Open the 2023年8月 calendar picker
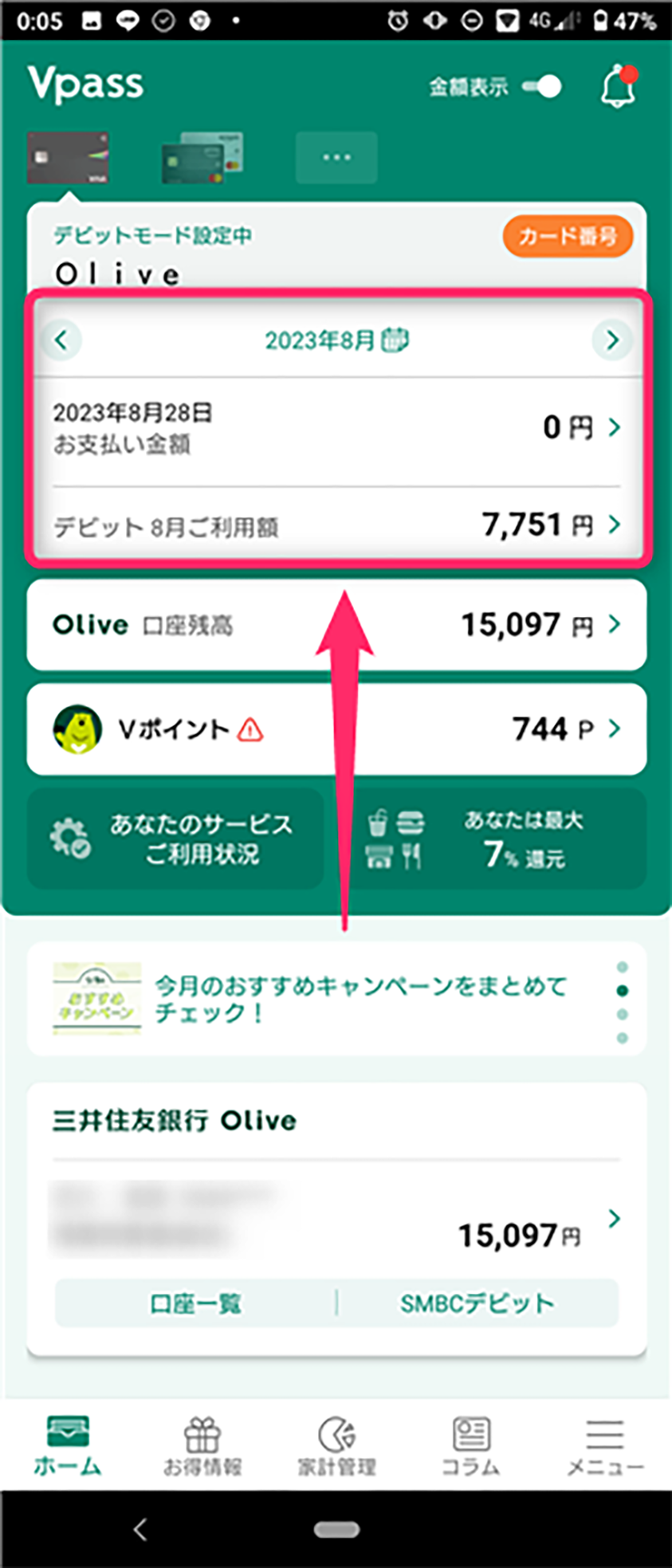The width and height of the screenshot is (672, 1568). point(336,340)
